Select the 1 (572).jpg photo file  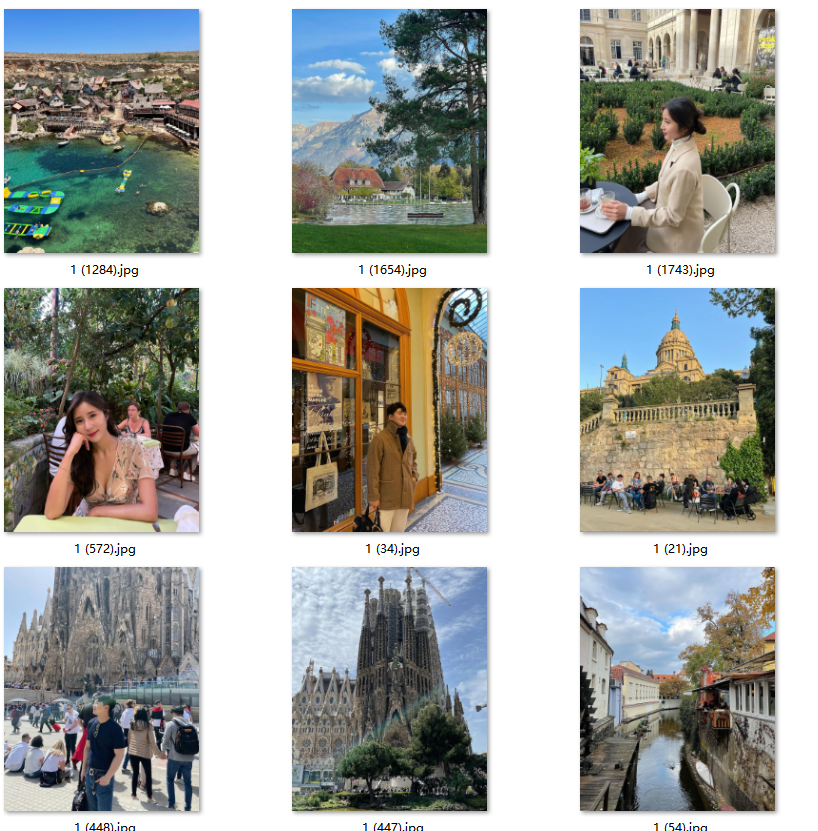click(x=101, y=410)
